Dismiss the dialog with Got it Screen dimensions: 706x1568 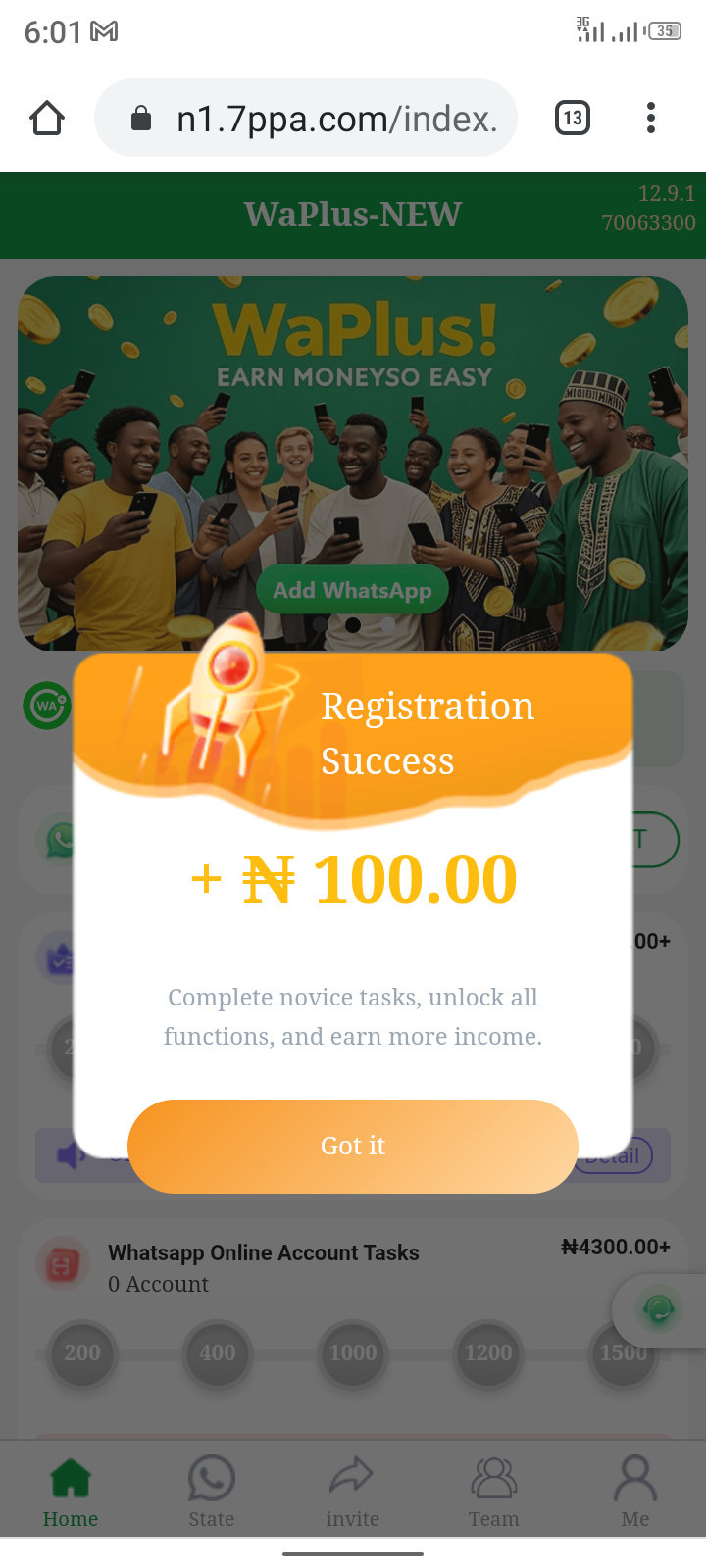(353, 1146)
